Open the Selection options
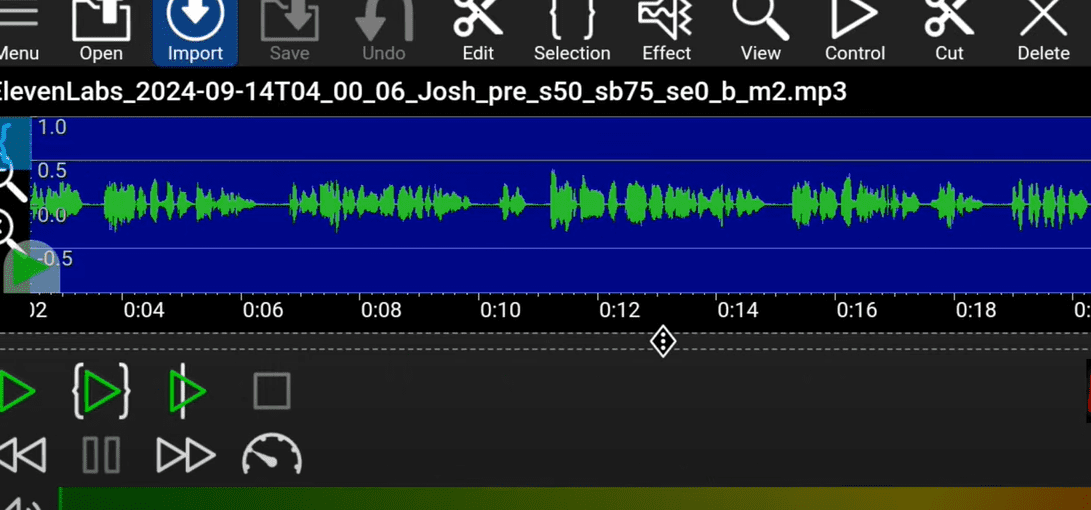The width and height of the screenshot is (1091, 510). point(572,30)
